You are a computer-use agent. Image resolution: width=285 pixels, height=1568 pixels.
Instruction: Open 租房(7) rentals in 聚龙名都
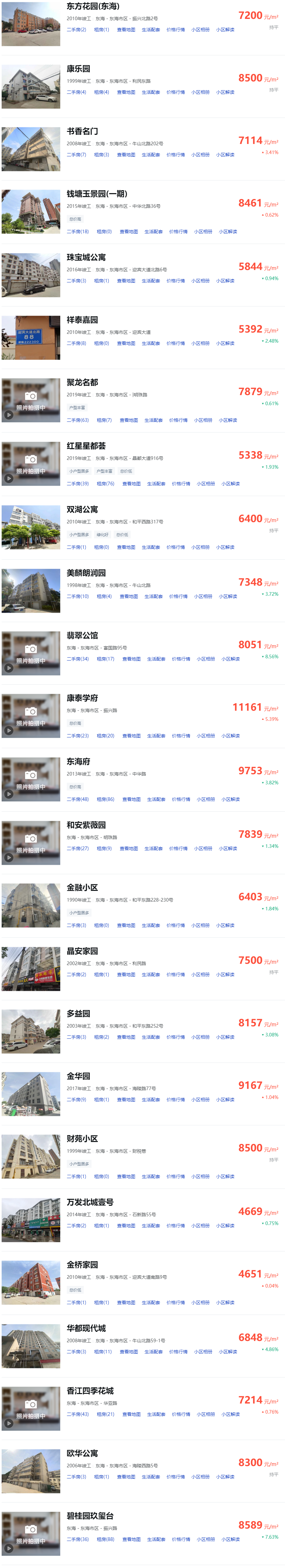[x=104, y=421]
